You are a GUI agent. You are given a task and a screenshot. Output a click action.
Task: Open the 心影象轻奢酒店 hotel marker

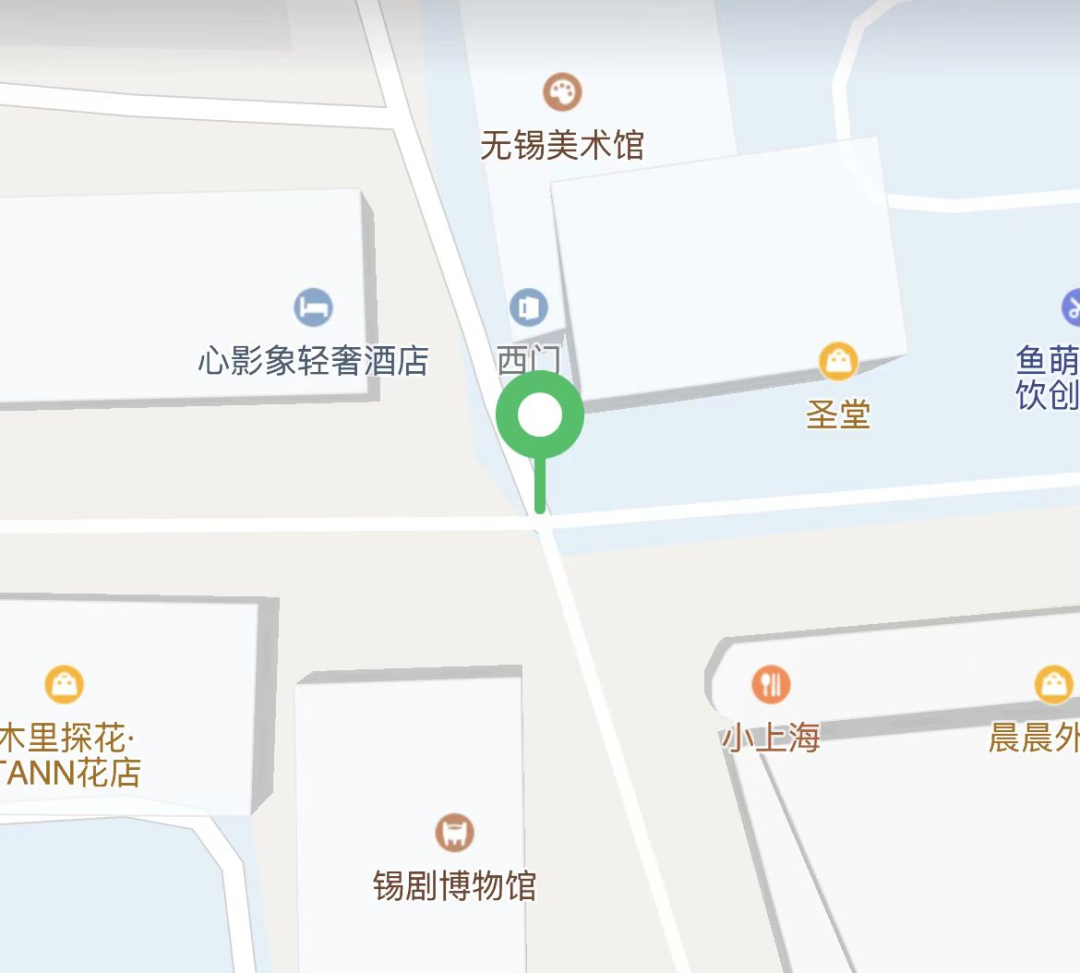pos(313,307)
